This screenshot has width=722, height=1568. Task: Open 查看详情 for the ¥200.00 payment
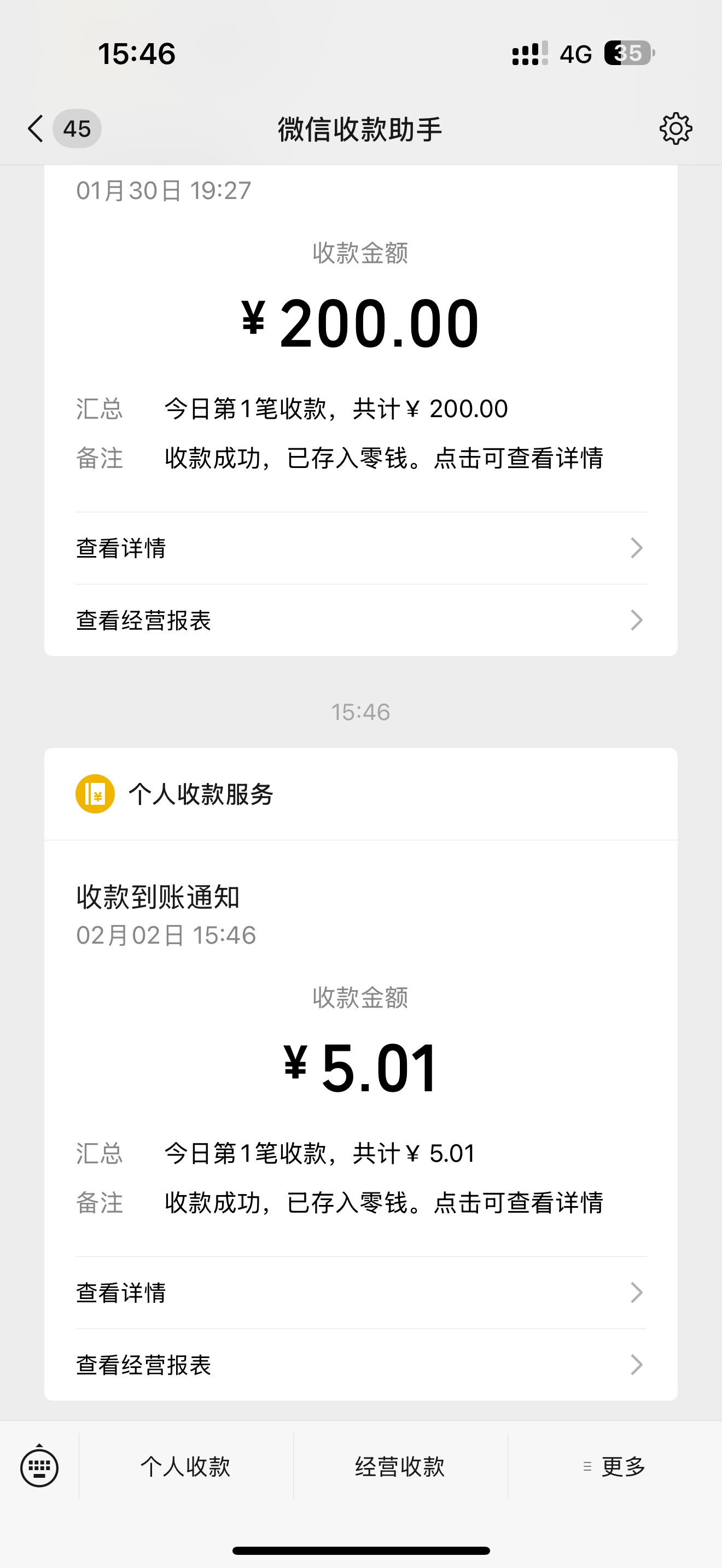click(360, 548)
